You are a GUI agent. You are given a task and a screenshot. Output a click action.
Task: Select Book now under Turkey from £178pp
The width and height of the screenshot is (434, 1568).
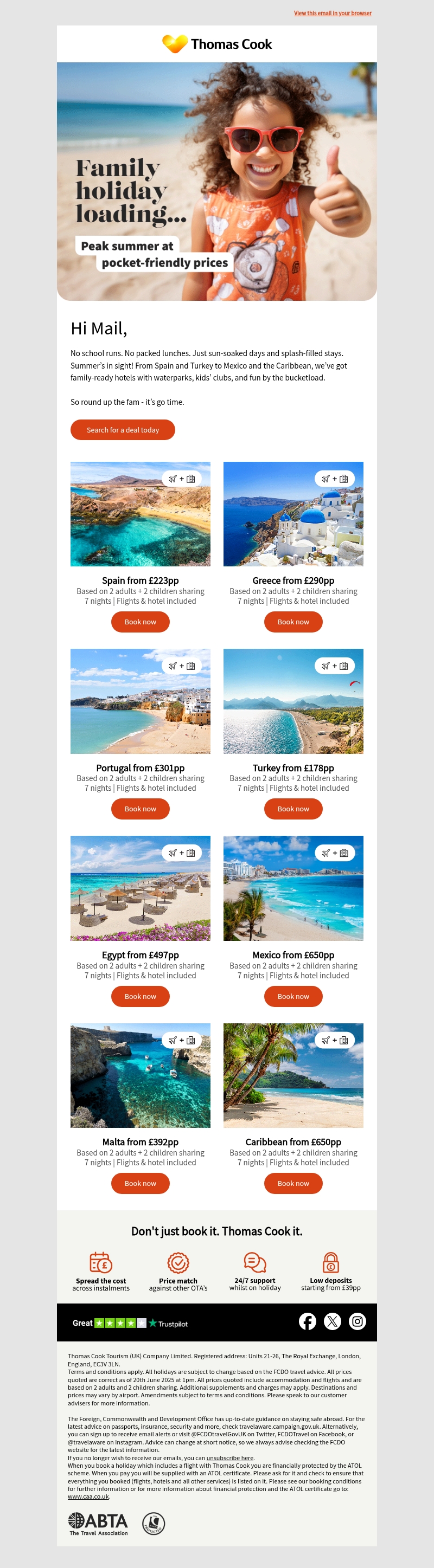tap(293, 809)
